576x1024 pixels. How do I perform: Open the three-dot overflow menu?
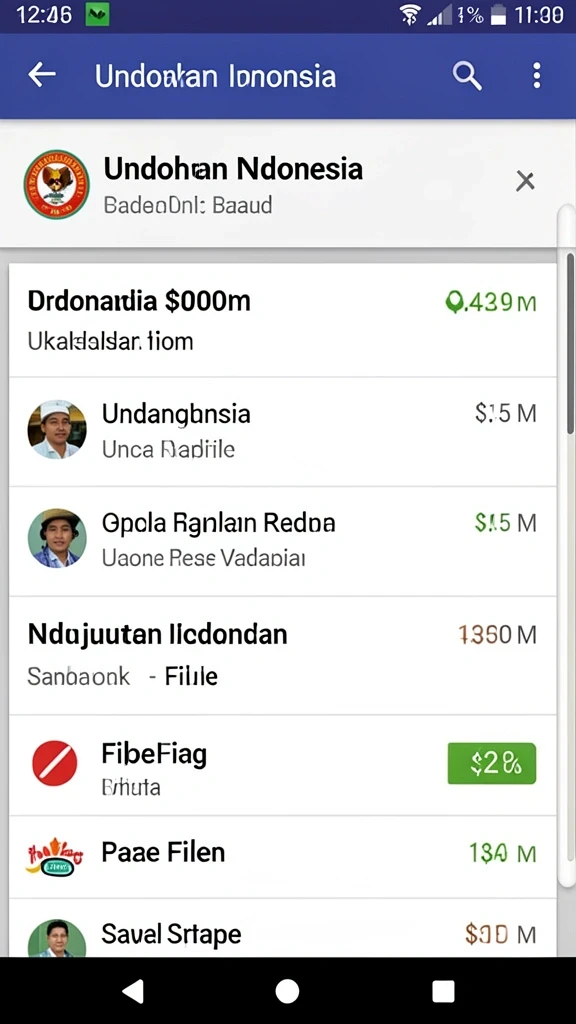(537, 76)
